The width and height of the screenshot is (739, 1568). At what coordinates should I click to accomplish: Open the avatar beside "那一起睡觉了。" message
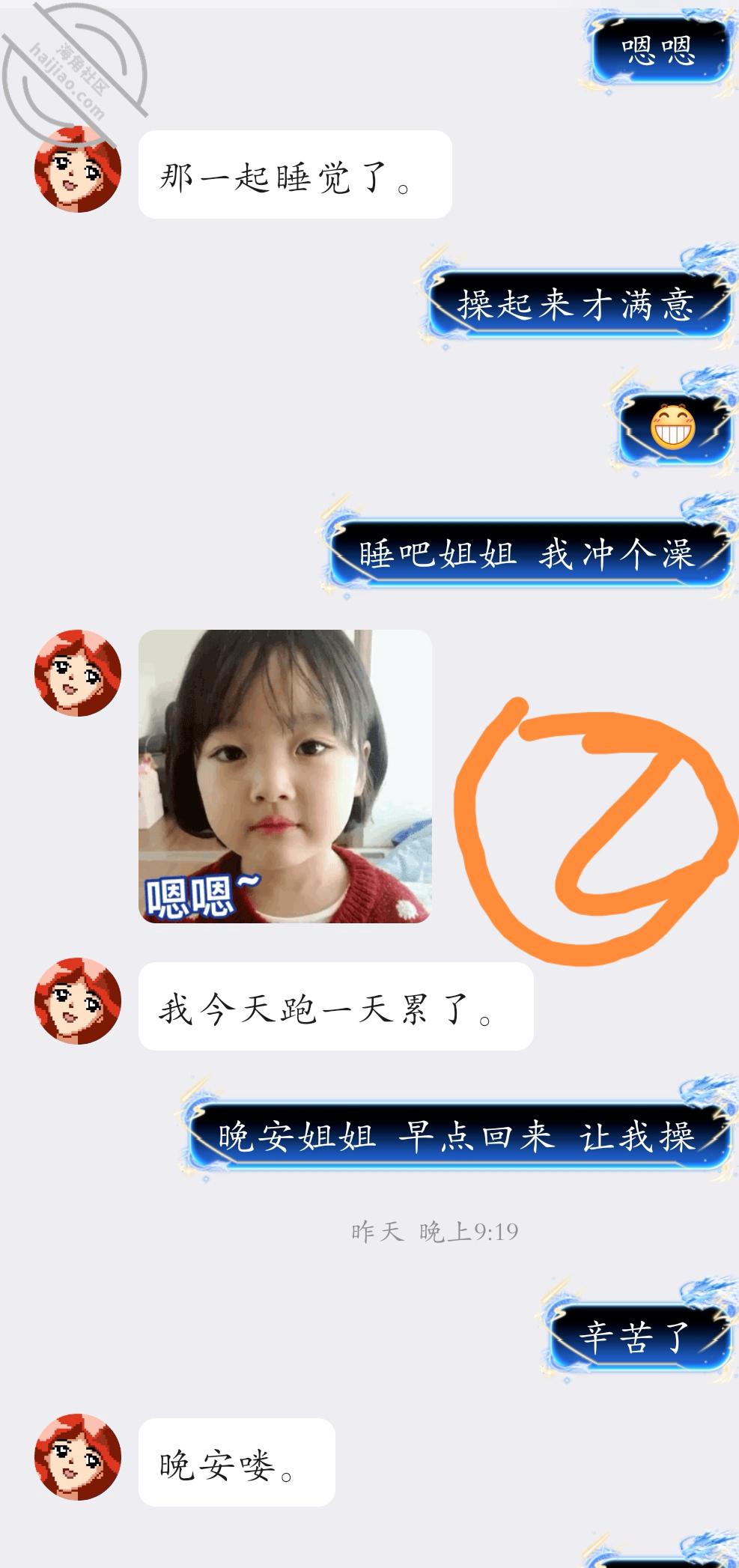[78, 168]
